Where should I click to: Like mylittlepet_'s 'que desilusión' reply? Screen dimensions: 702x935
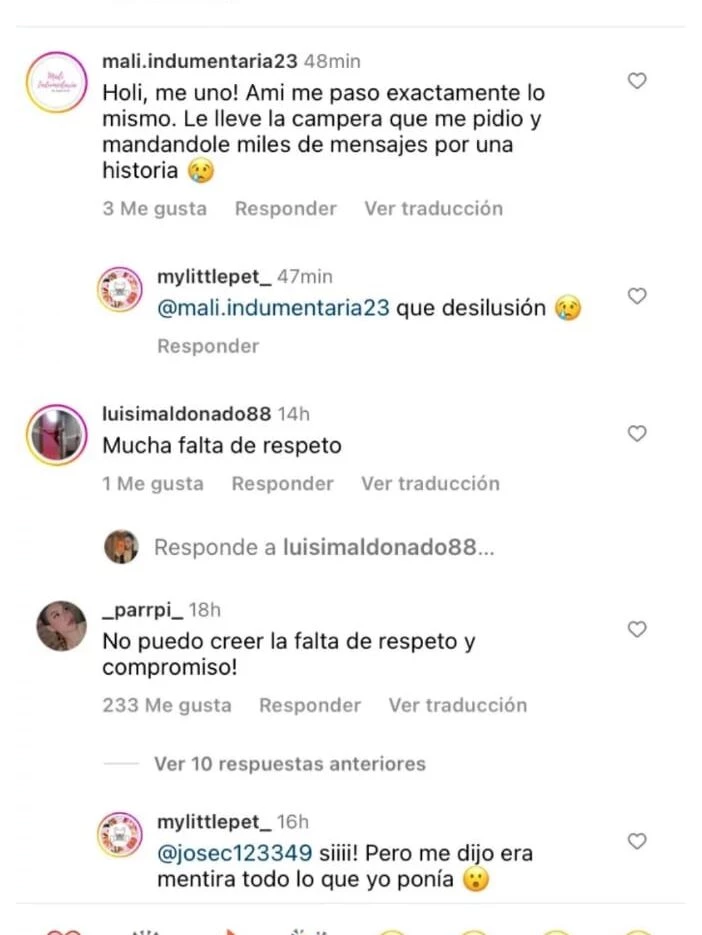(636, 296)
